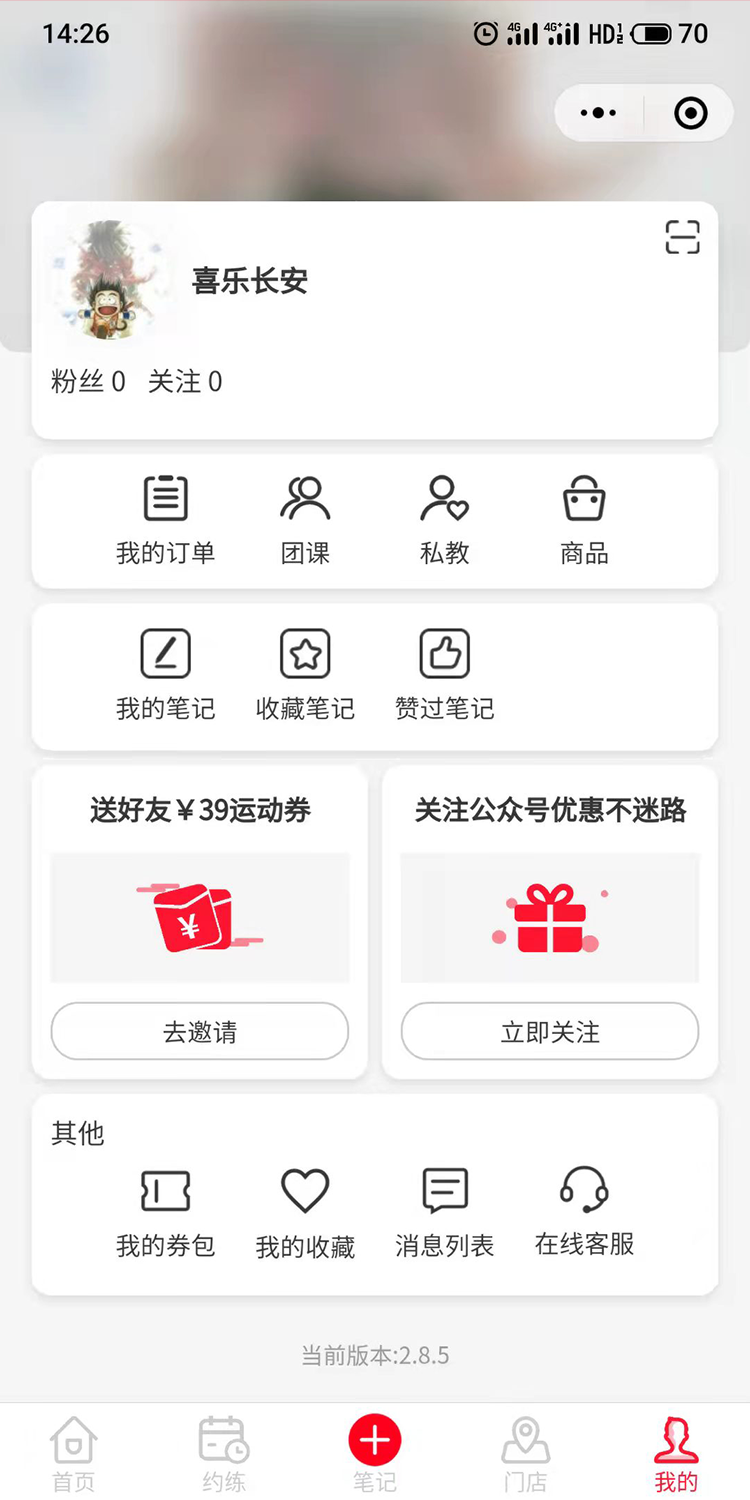The image size is (750, 1500).
Task: Tap the 去邀请 button
Action: (x=200, y=1031)
